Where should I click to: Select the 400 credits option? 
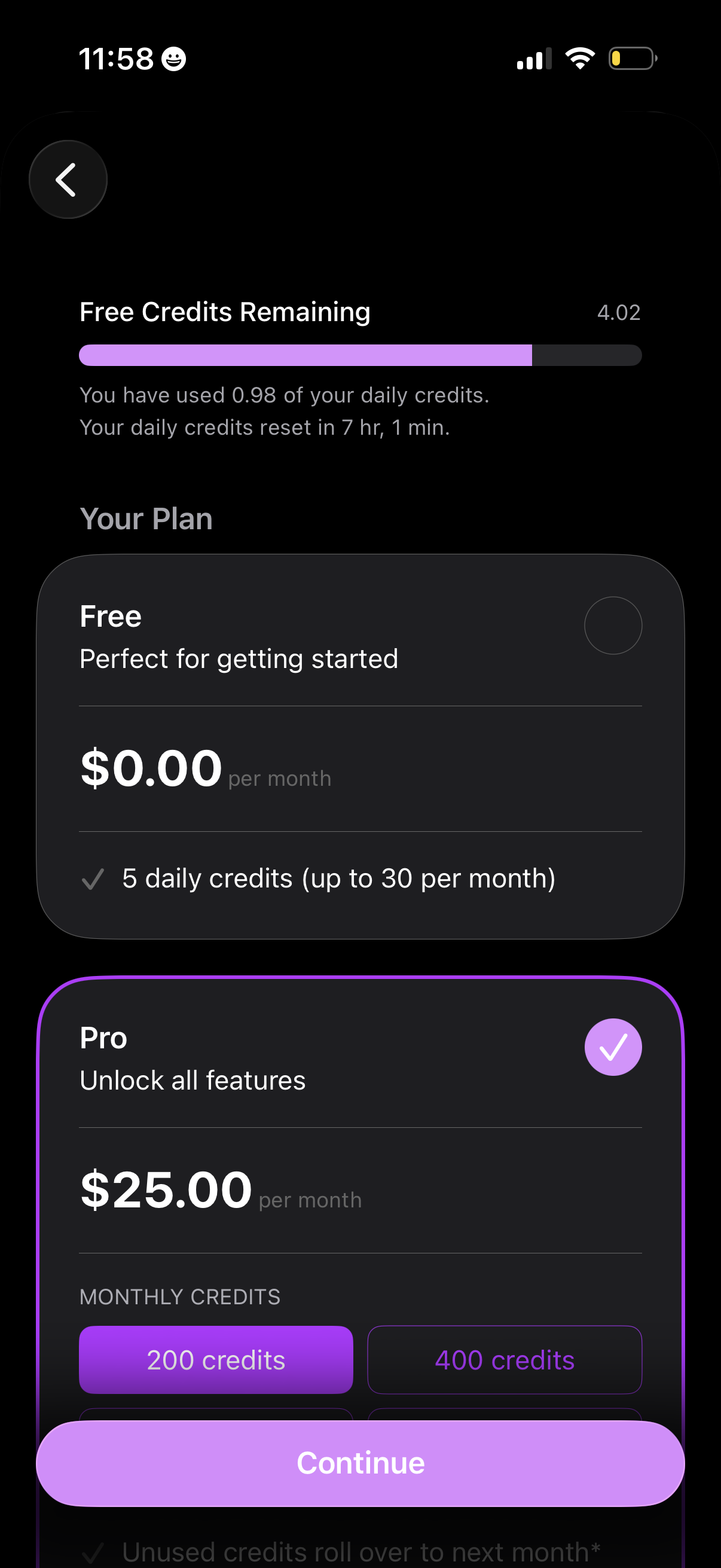(505, 1360)
